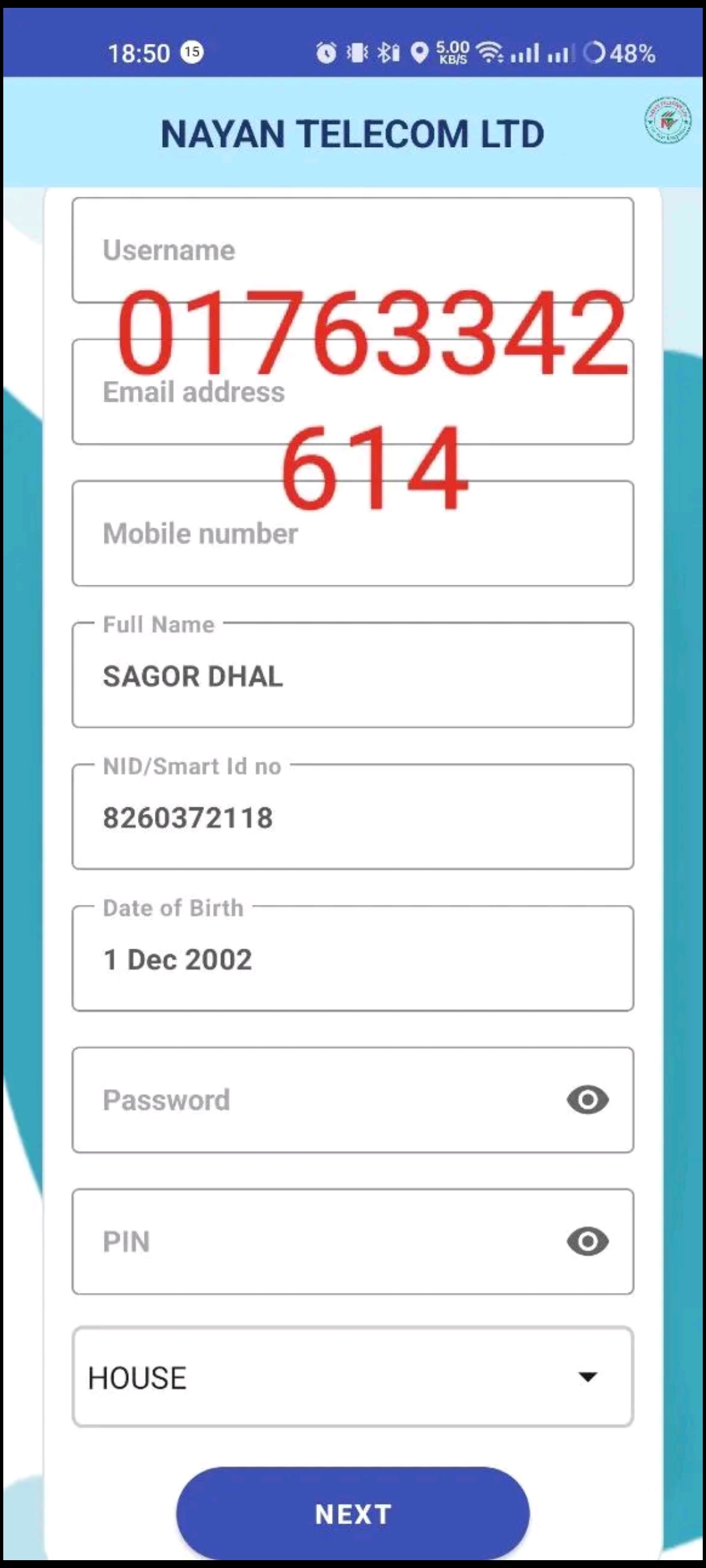
Task: Tap the Username field
Action: click(352, 250)
